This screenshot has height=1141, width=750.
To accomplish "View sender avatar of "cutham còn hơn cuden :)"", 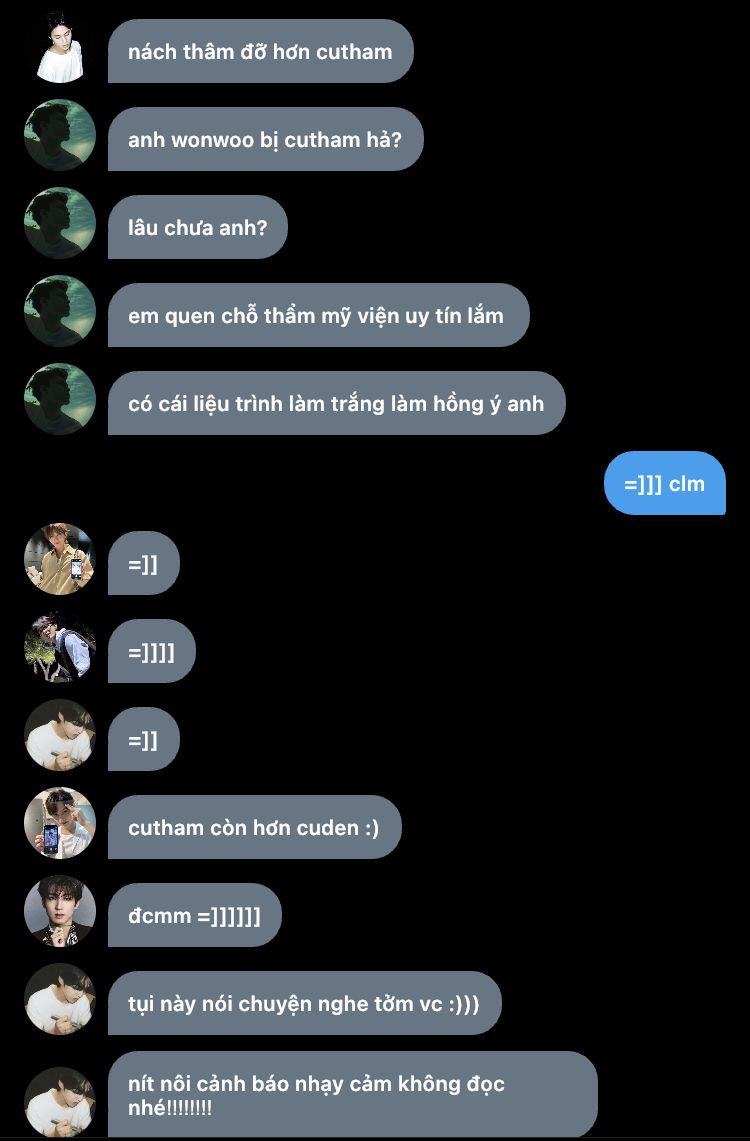I will click(60, 823).
